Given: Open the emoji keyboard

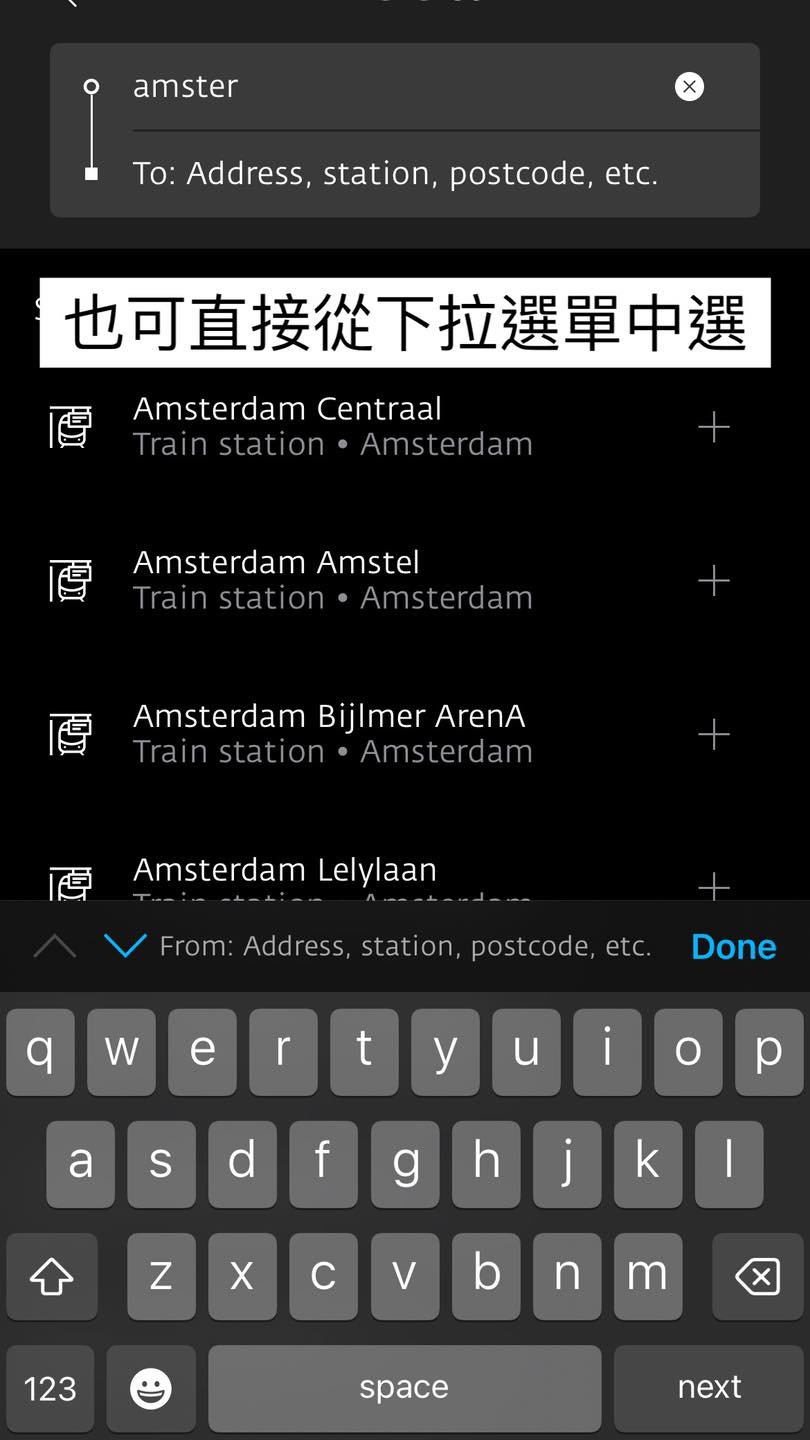Looking at the screenshot, I should tap(151, 1388).
